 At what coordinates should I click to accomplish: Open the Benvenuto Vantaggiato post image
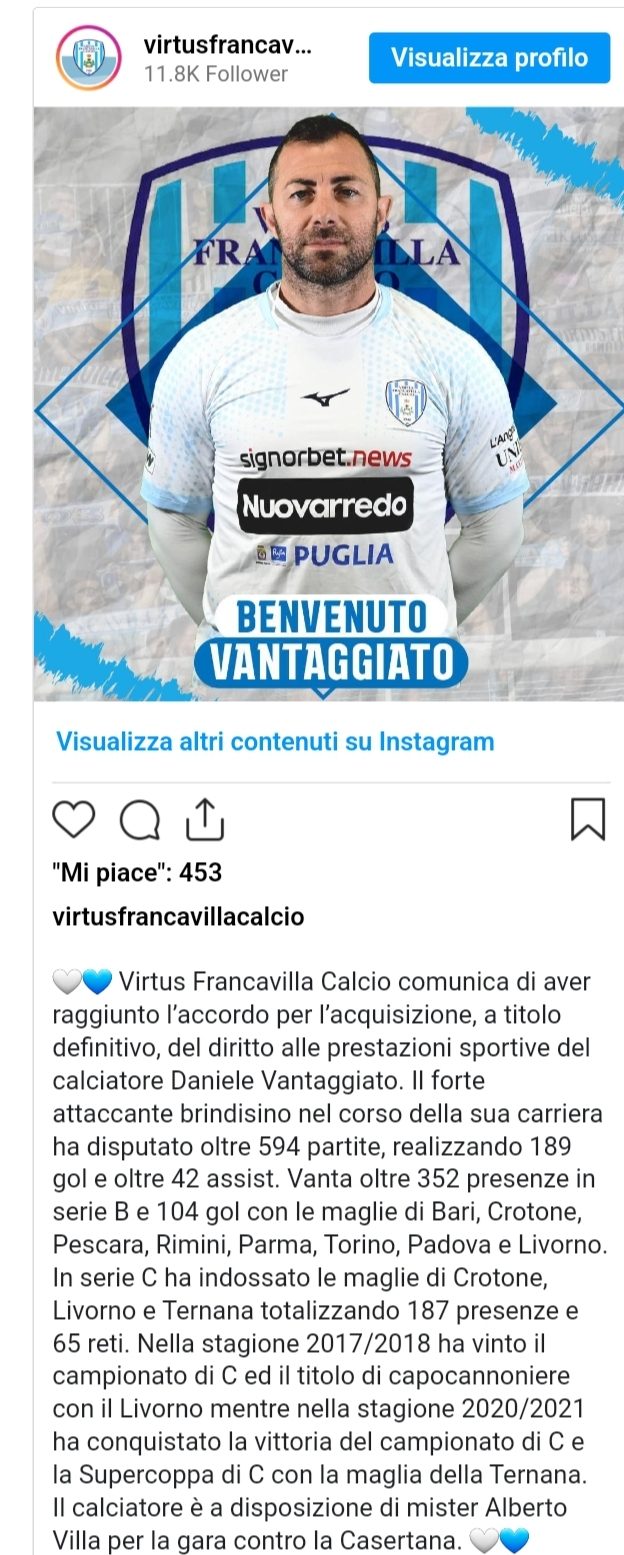[x=329, y=403]
